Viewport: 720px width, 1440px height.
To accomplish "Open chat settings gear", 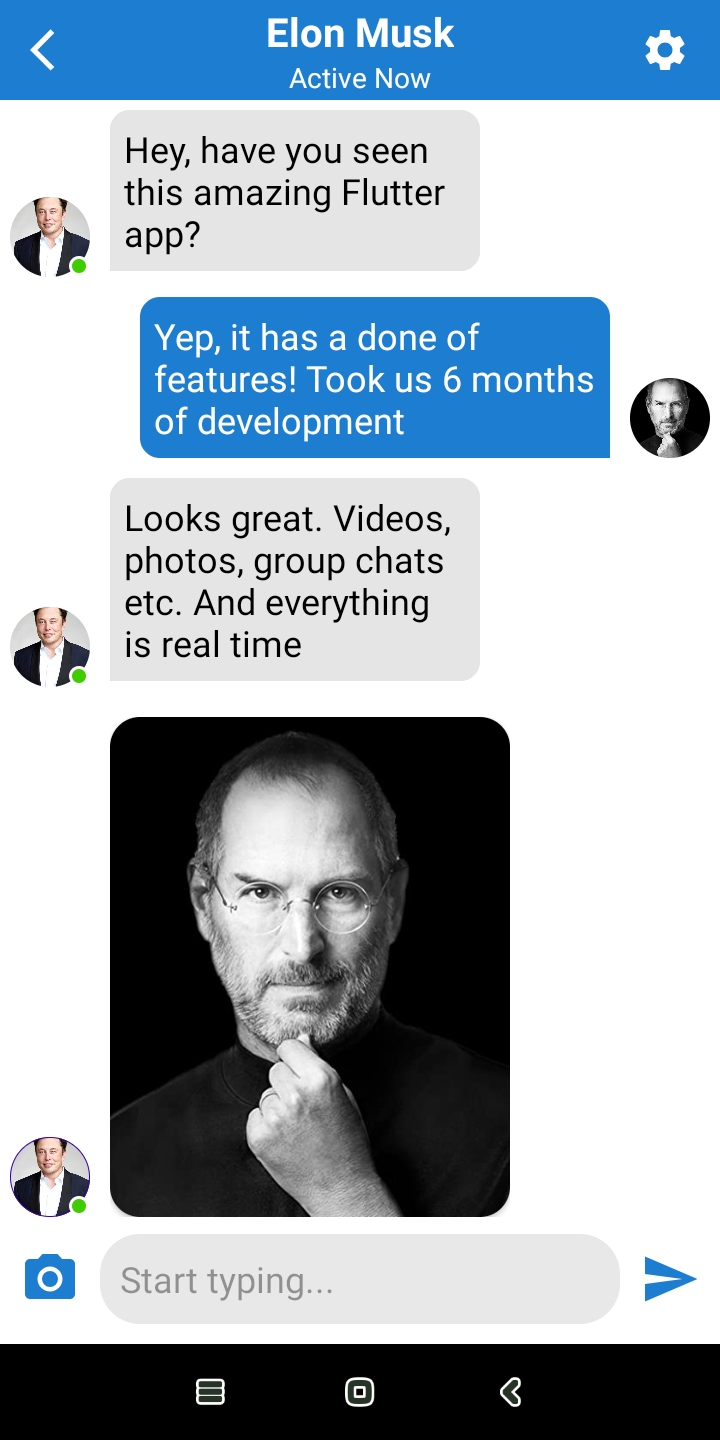I will tap(665, 50).
